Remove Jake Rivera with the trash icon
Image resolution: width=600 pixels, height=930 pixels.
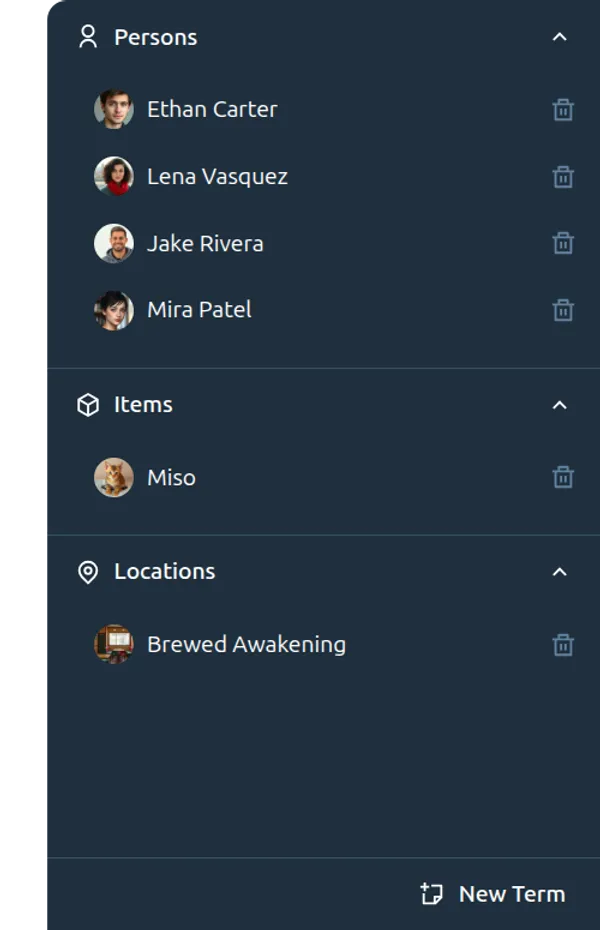coord(563,243)
